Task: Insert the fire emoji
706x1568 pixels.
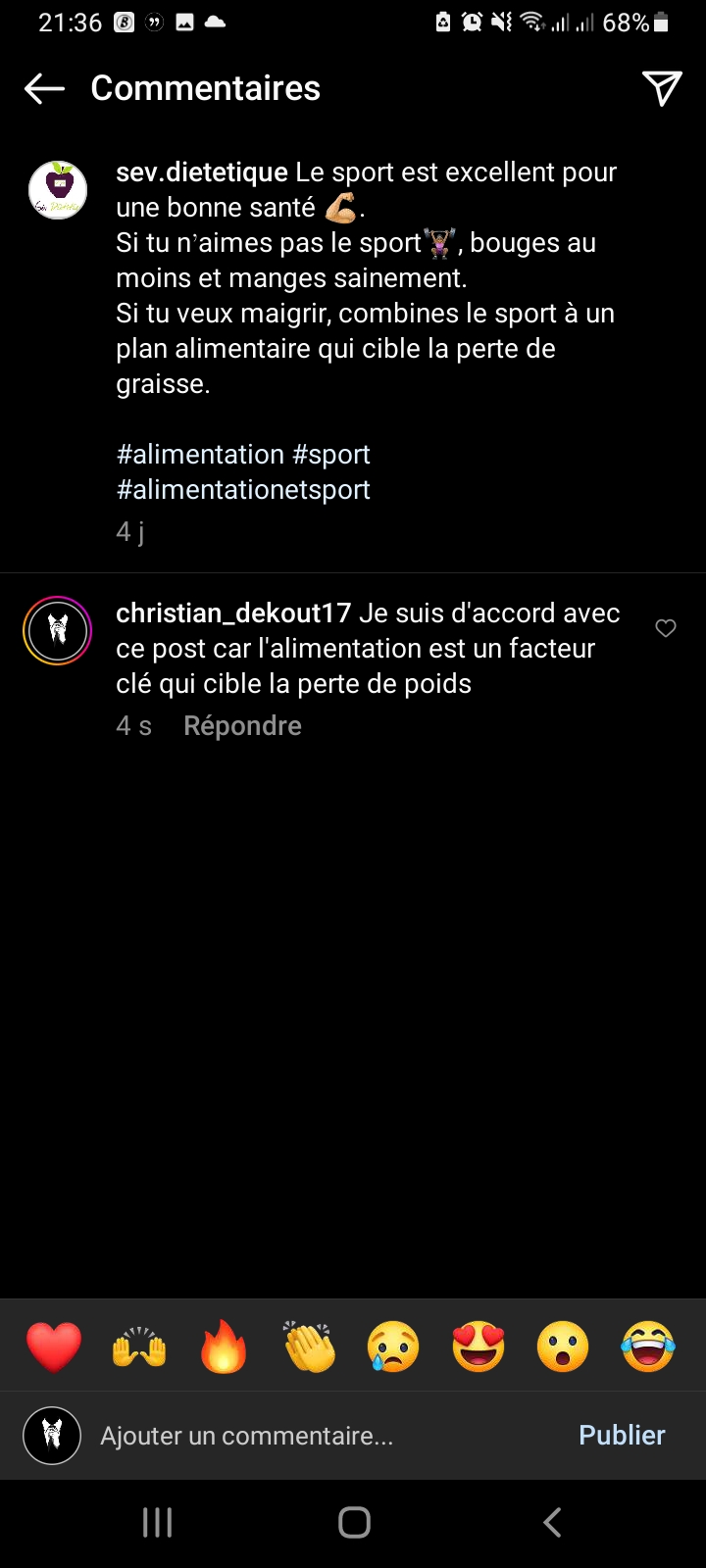Action: pyautogui.click(x=224, y=1347)
